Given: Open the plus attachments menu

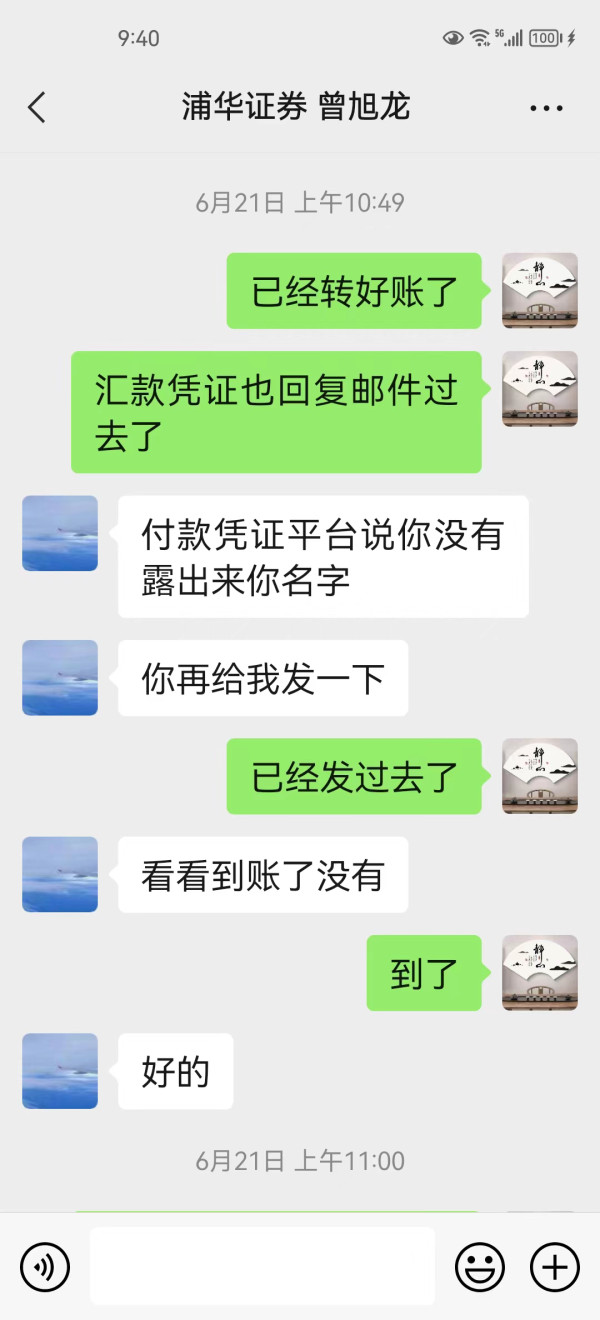Looking at the screenshot, I should pos(555,1268).
